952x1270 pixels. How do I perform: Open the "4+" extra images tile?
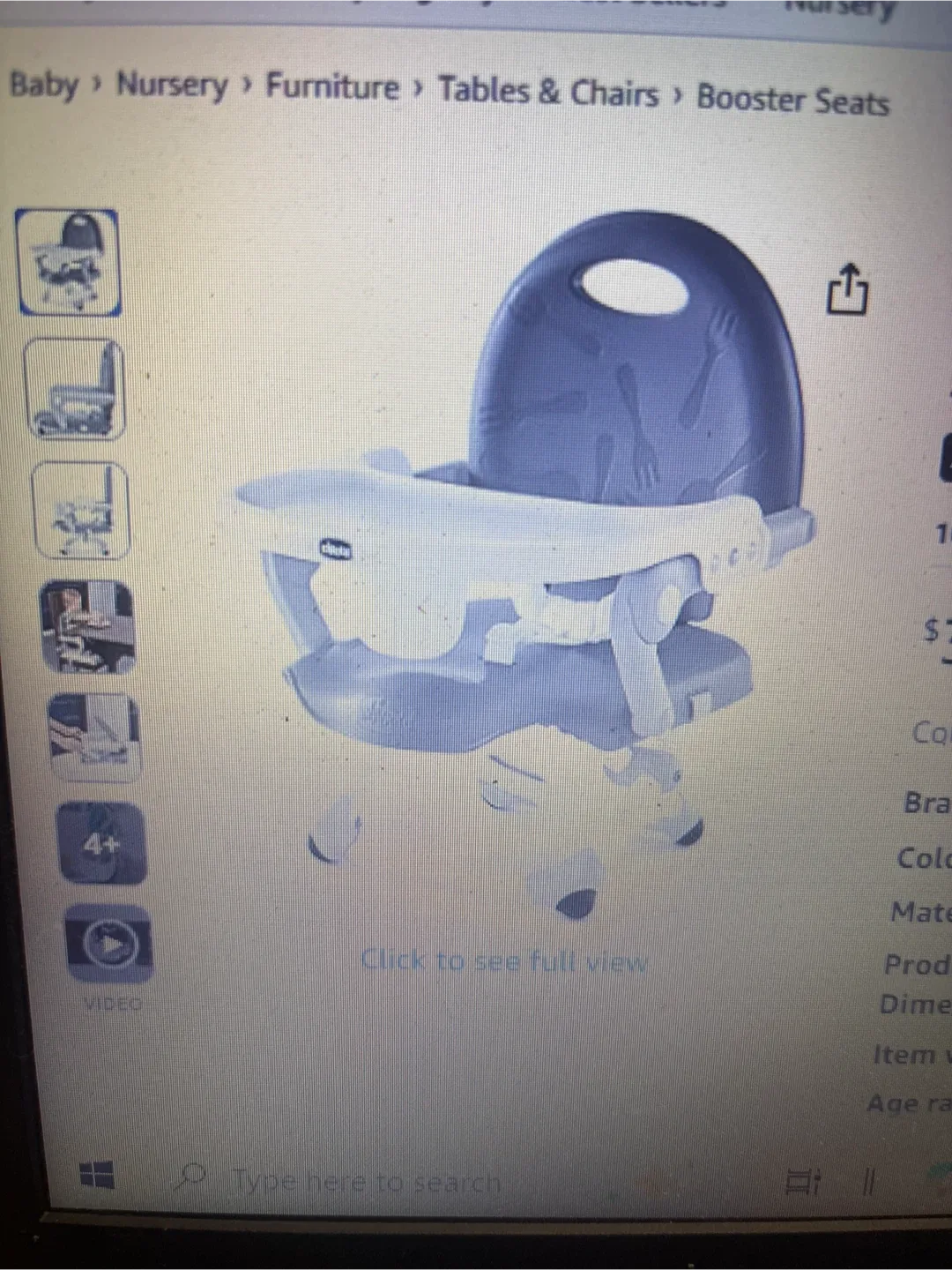(x=102, y=844)
